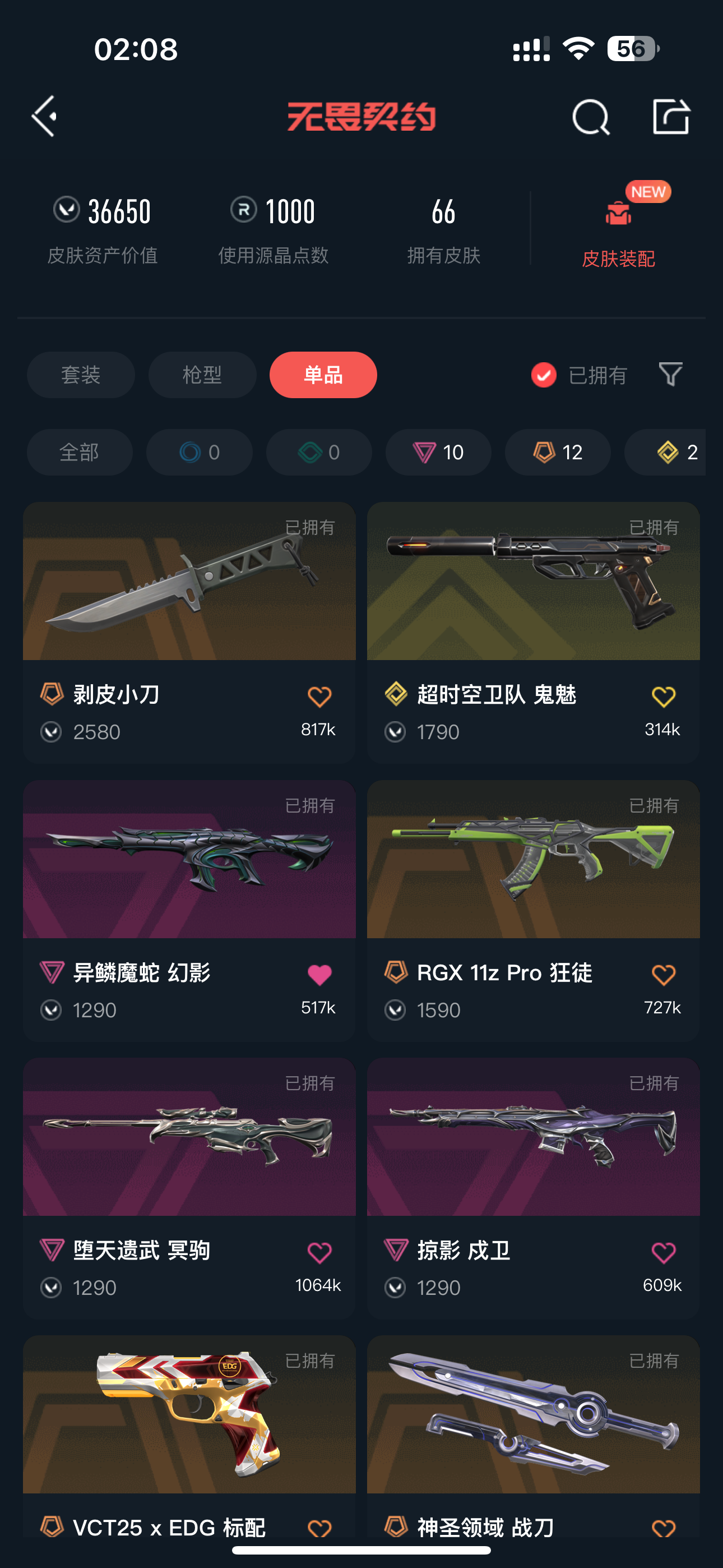Select the 单品 tab
Viewport: 723px width, 1568px height.
pyautogui.click(x=323, y=375)
